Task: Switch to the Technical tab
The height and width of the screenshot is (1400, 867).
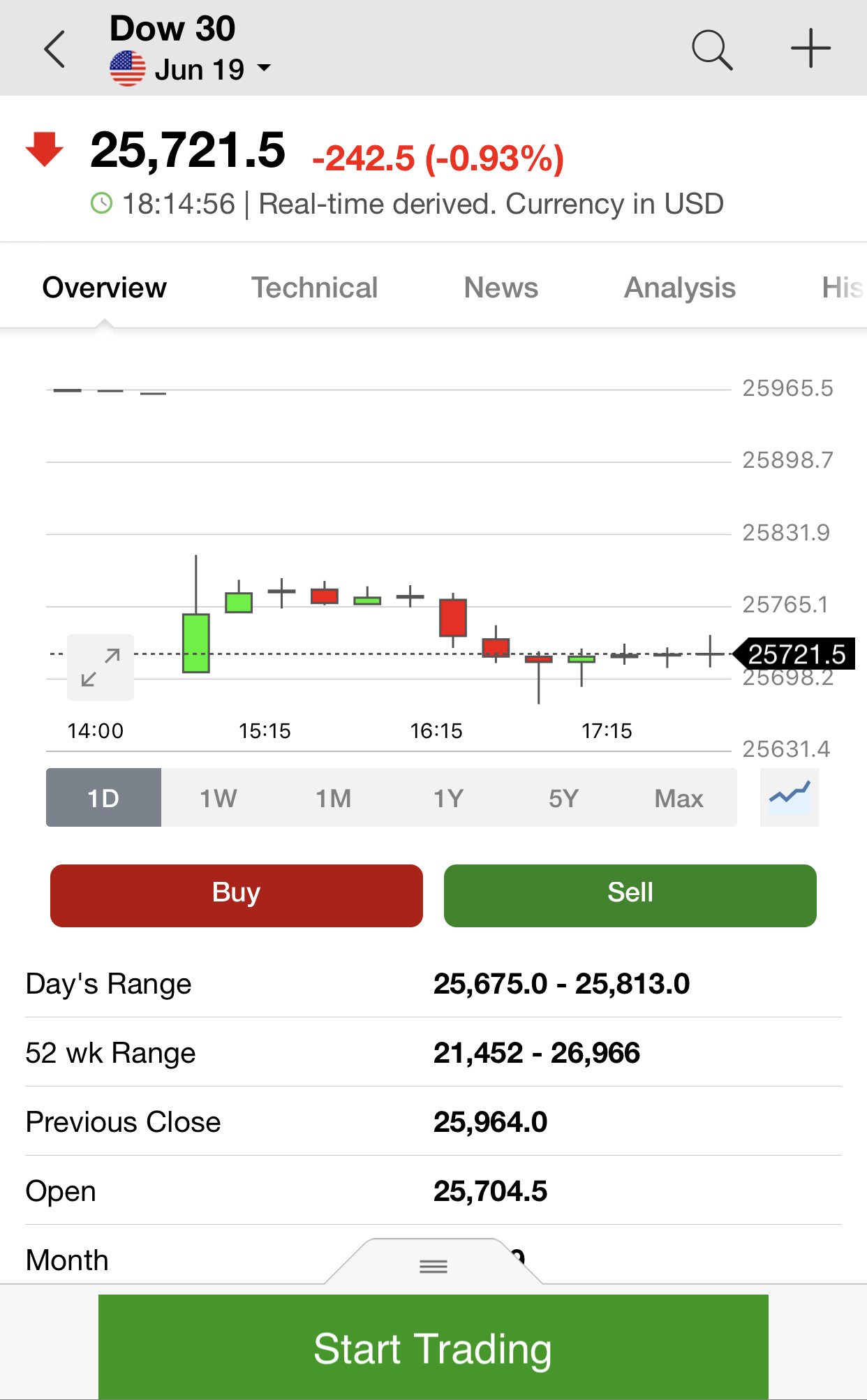Action: tap(314, 288)
